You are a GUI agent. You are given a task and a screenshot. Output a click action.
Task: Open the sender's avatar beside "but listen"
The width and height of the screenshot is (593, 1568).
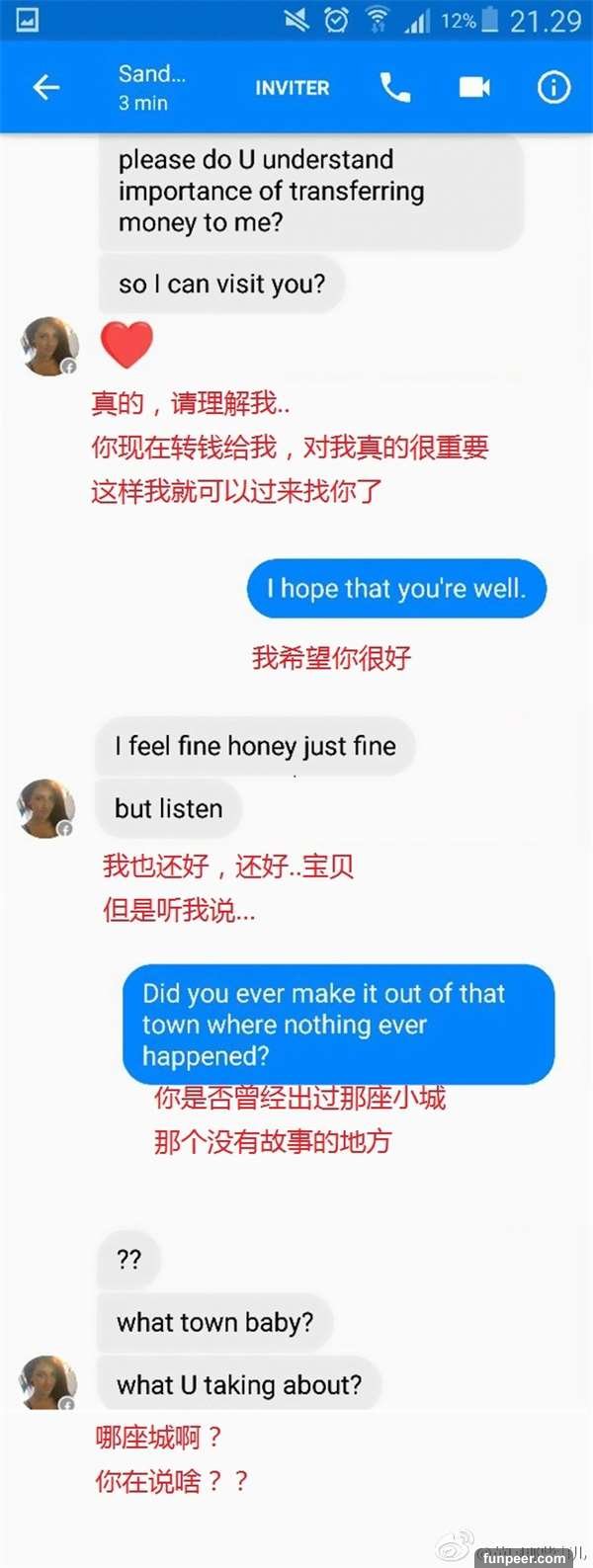[x=47, y=809]
